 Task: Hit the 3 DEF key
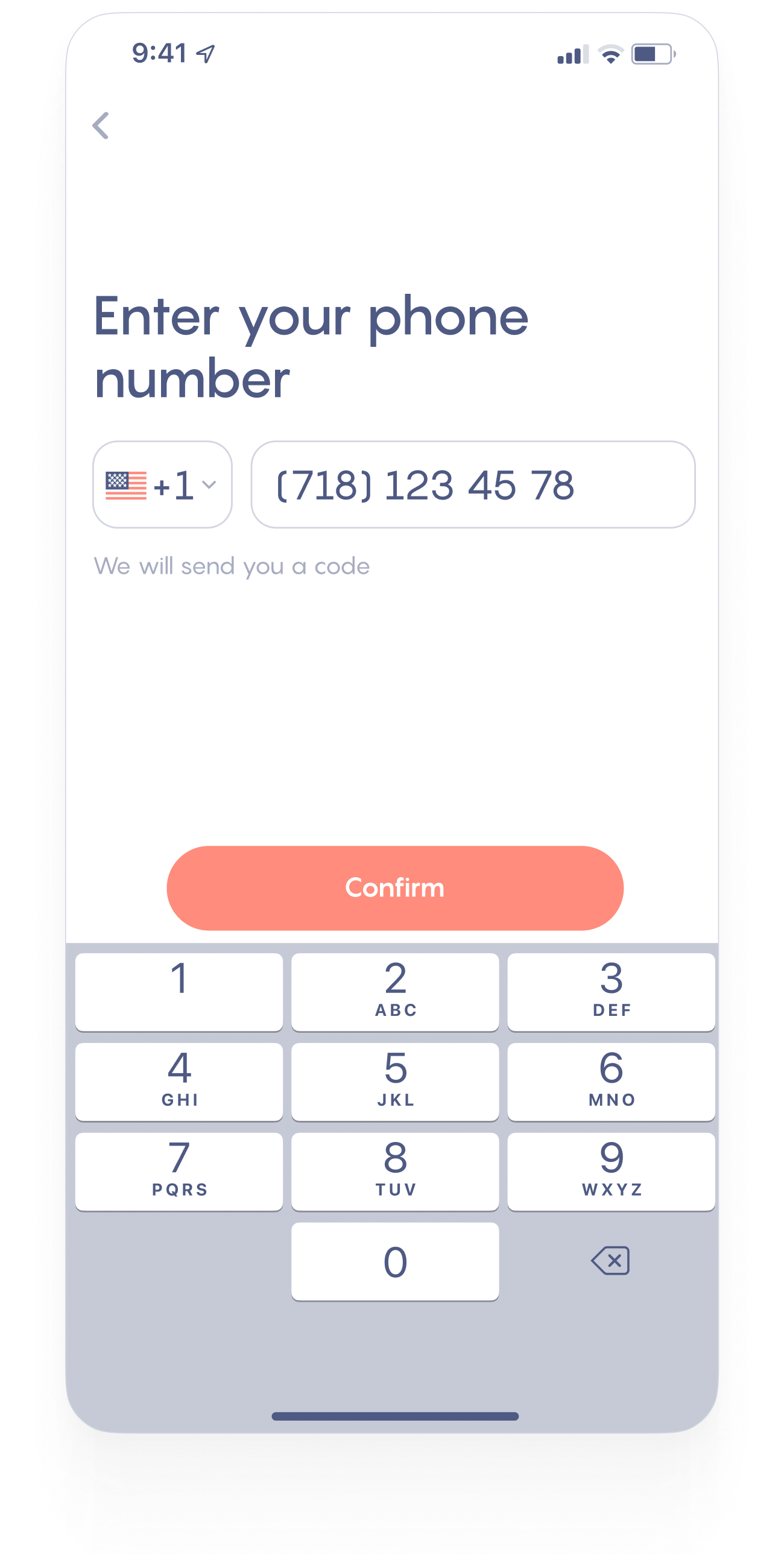(x=611, y=991)
